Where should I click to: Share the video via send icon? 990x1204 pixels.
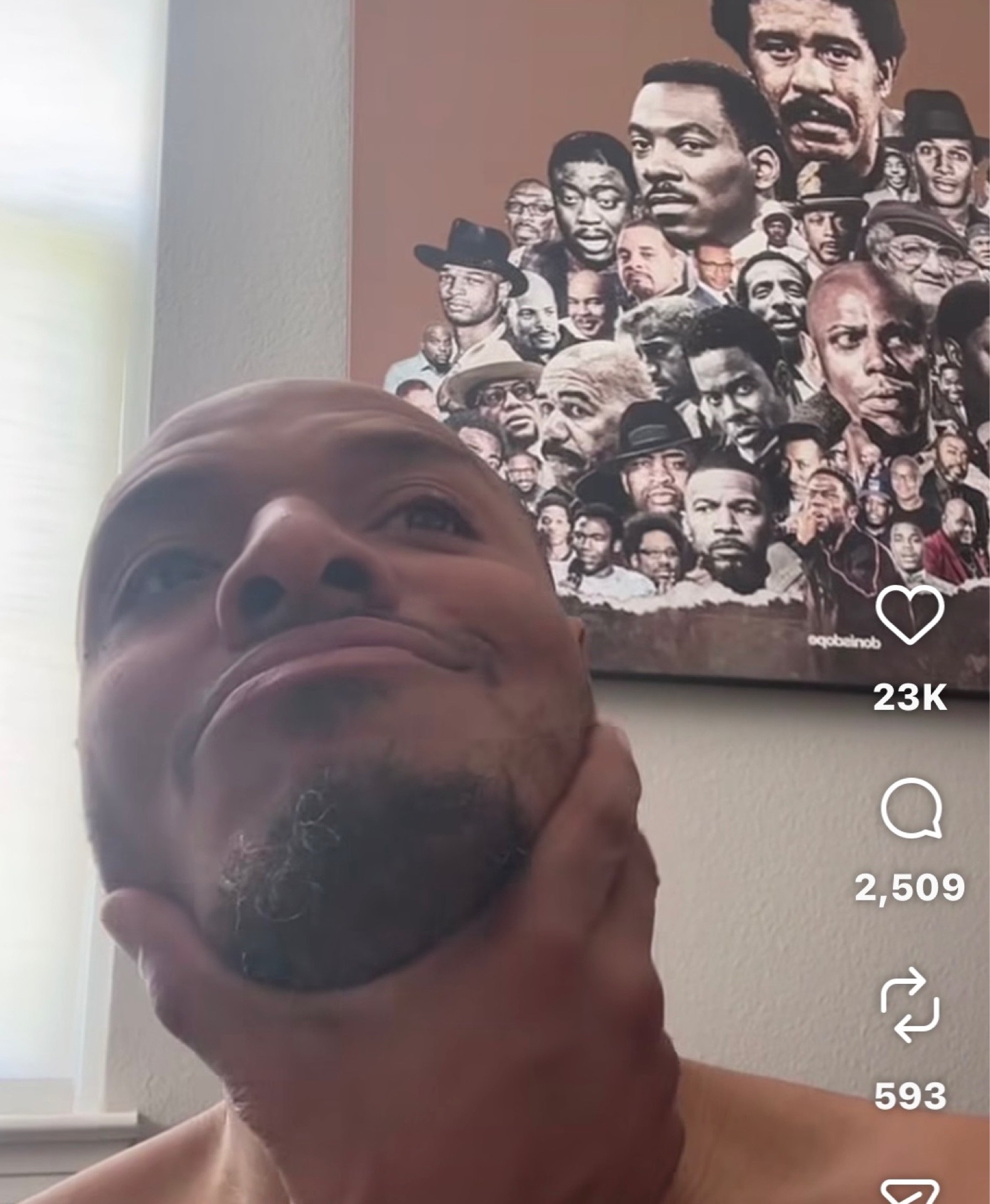909,1191
